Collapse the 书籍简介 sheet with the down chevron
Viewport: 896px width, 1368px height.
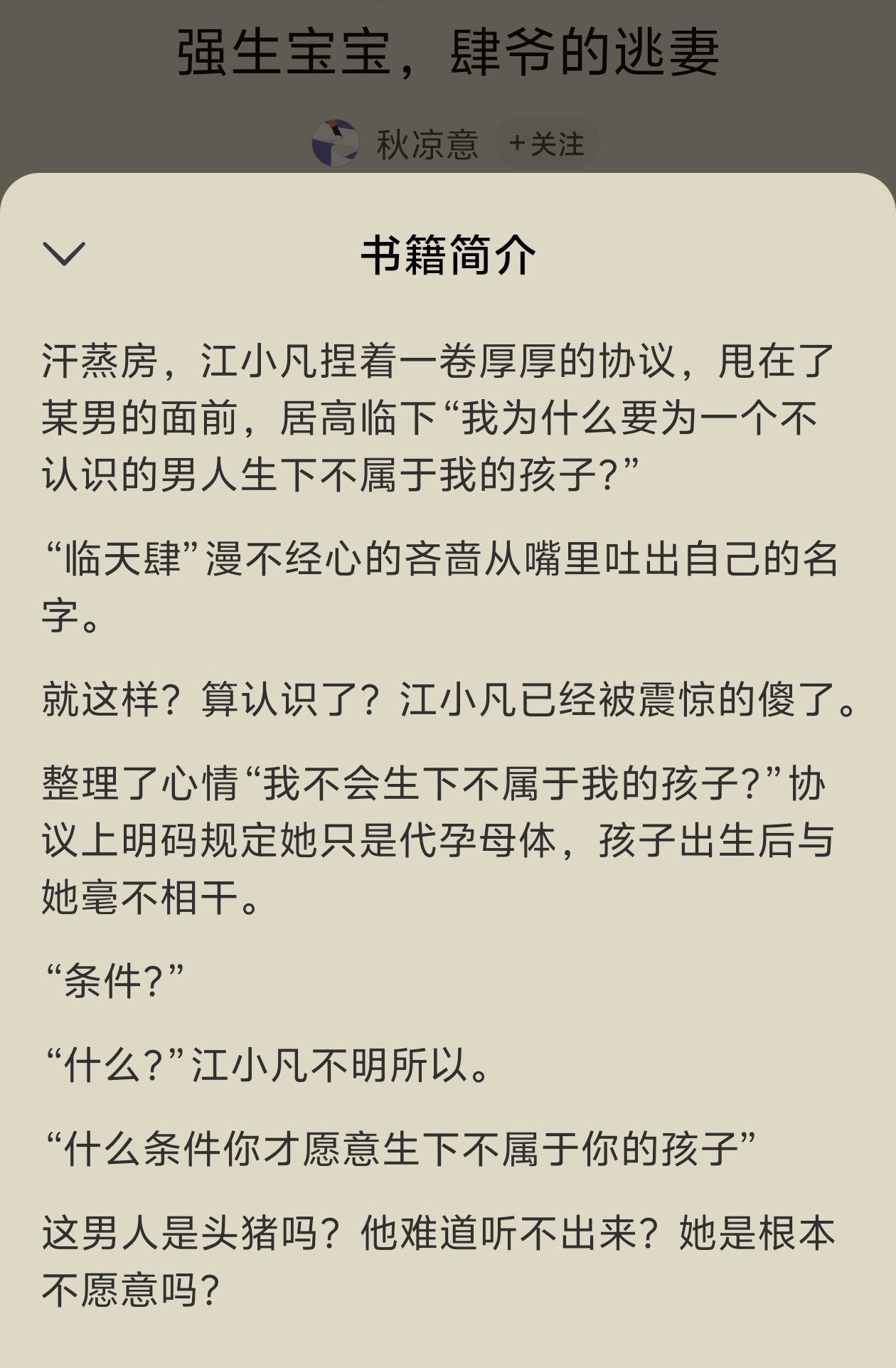(x=64, y=253)
